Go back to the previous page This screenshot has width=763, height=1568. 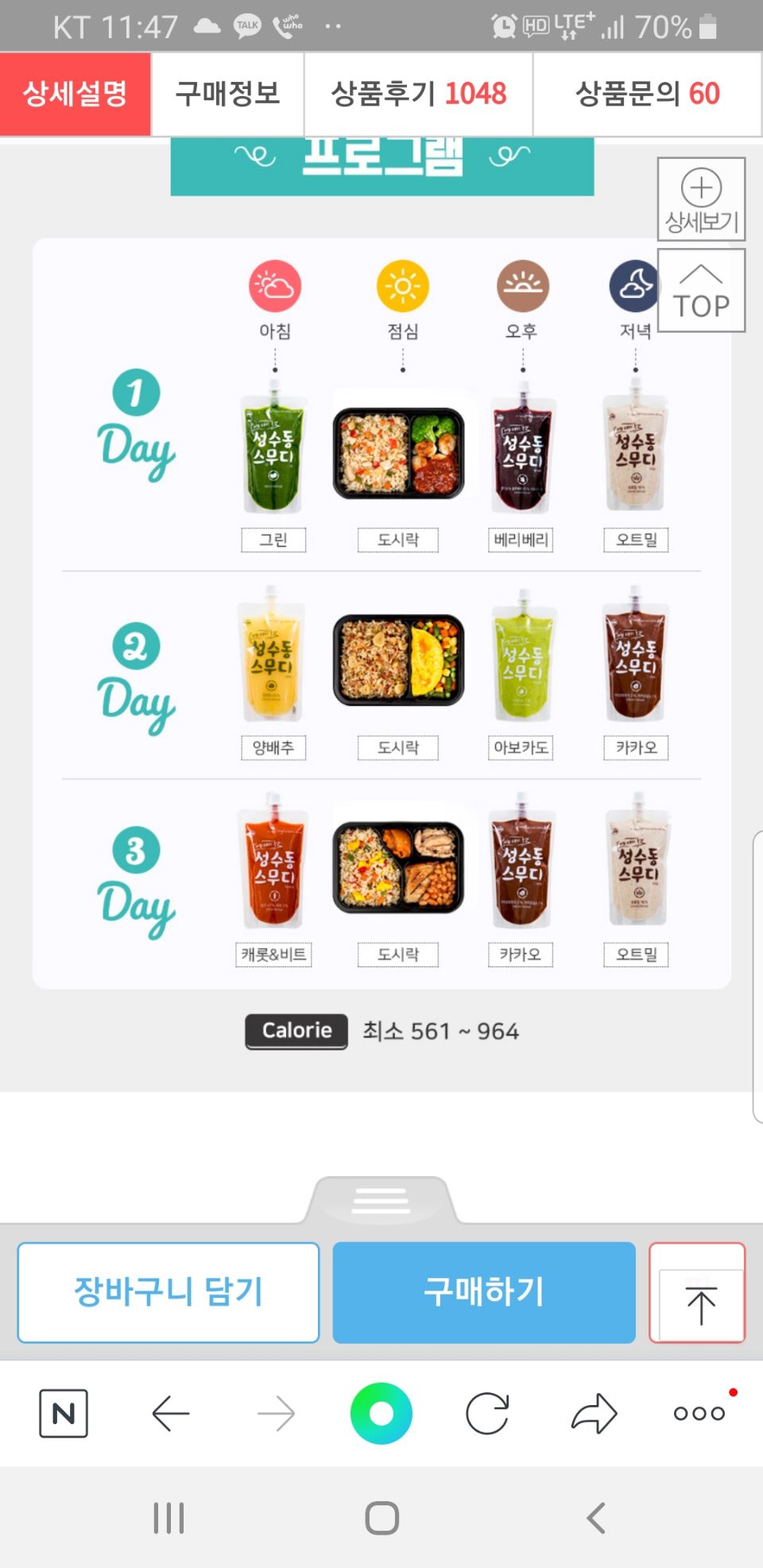point(170,1414)
